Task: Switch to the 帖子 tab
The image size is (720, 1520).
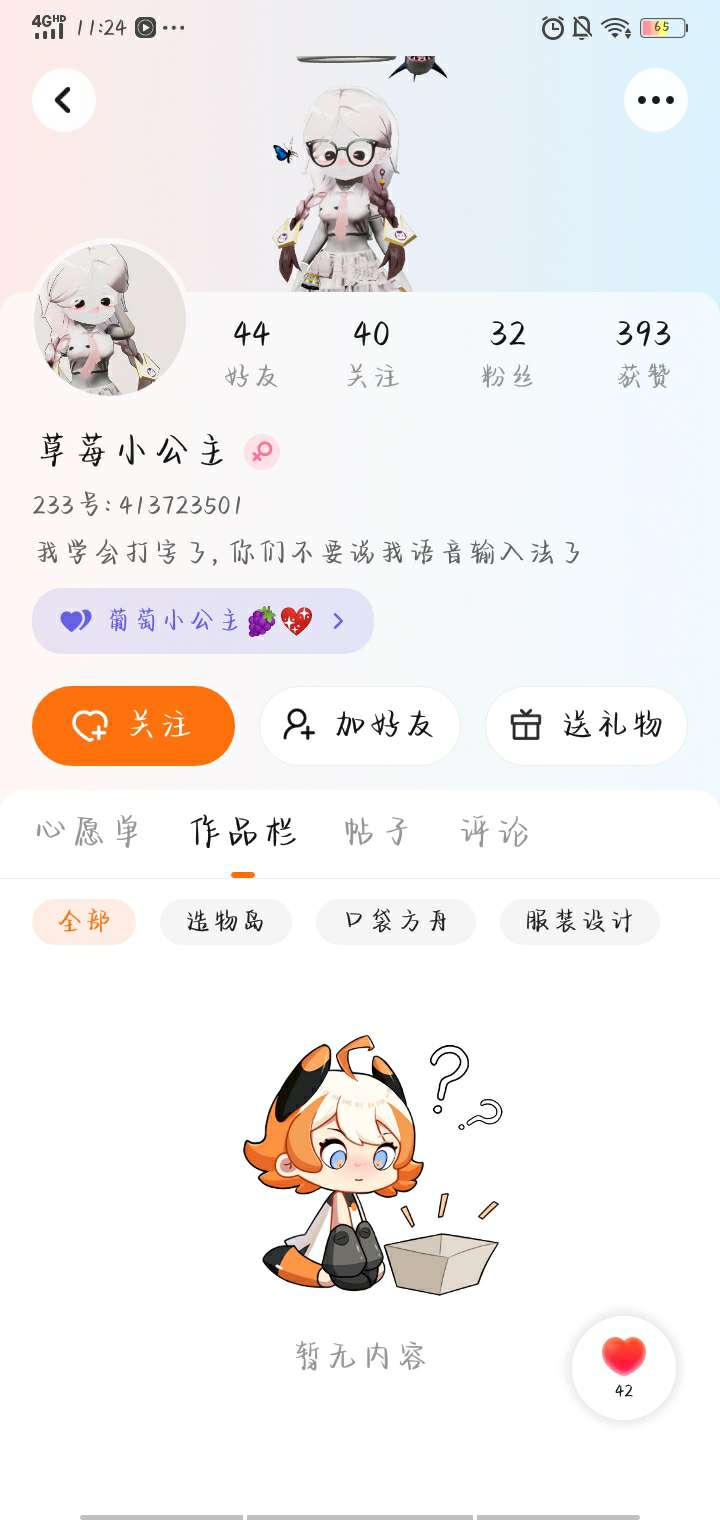Action: (377, 832)
